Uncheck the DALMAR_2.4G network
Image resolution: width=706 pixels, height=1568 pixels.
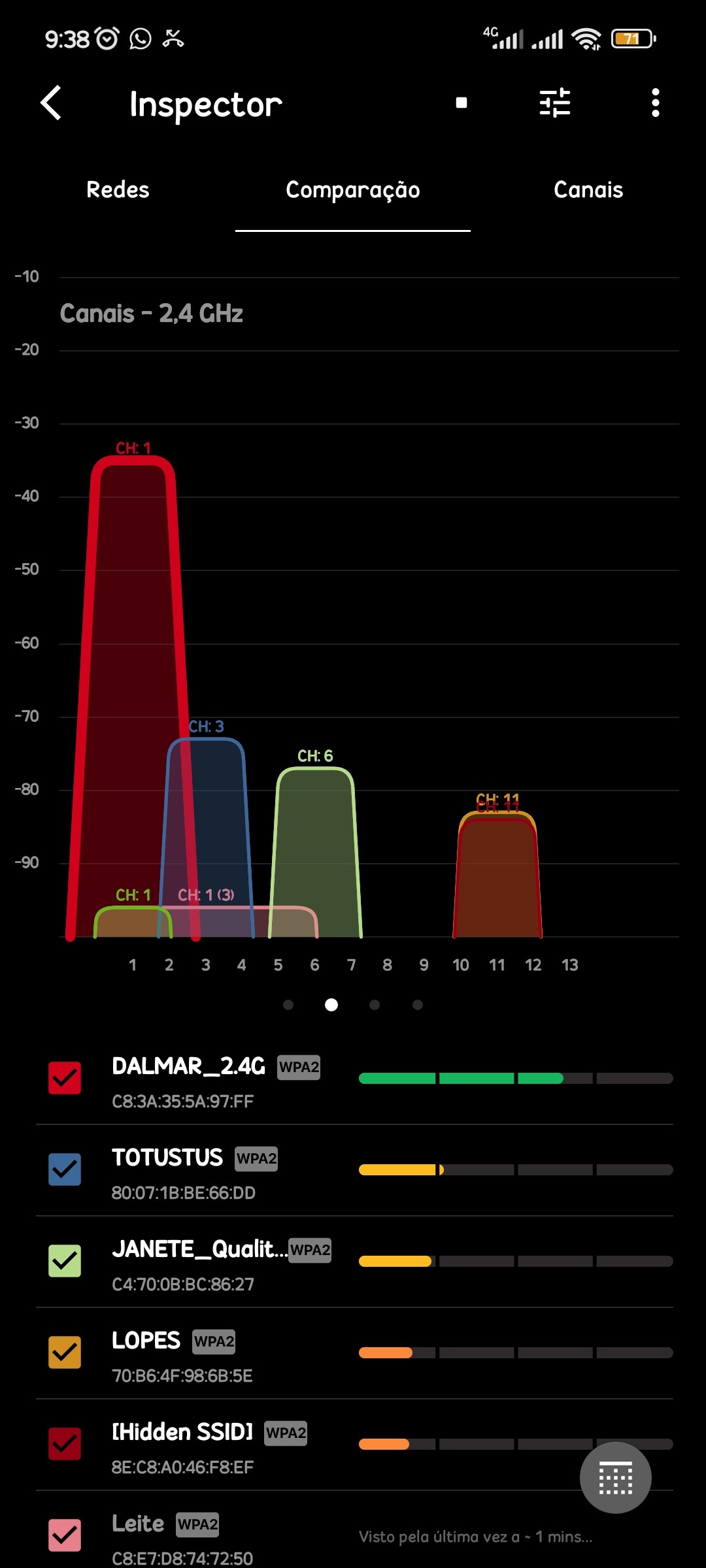pyautogui.click(x=65, y=1078)
